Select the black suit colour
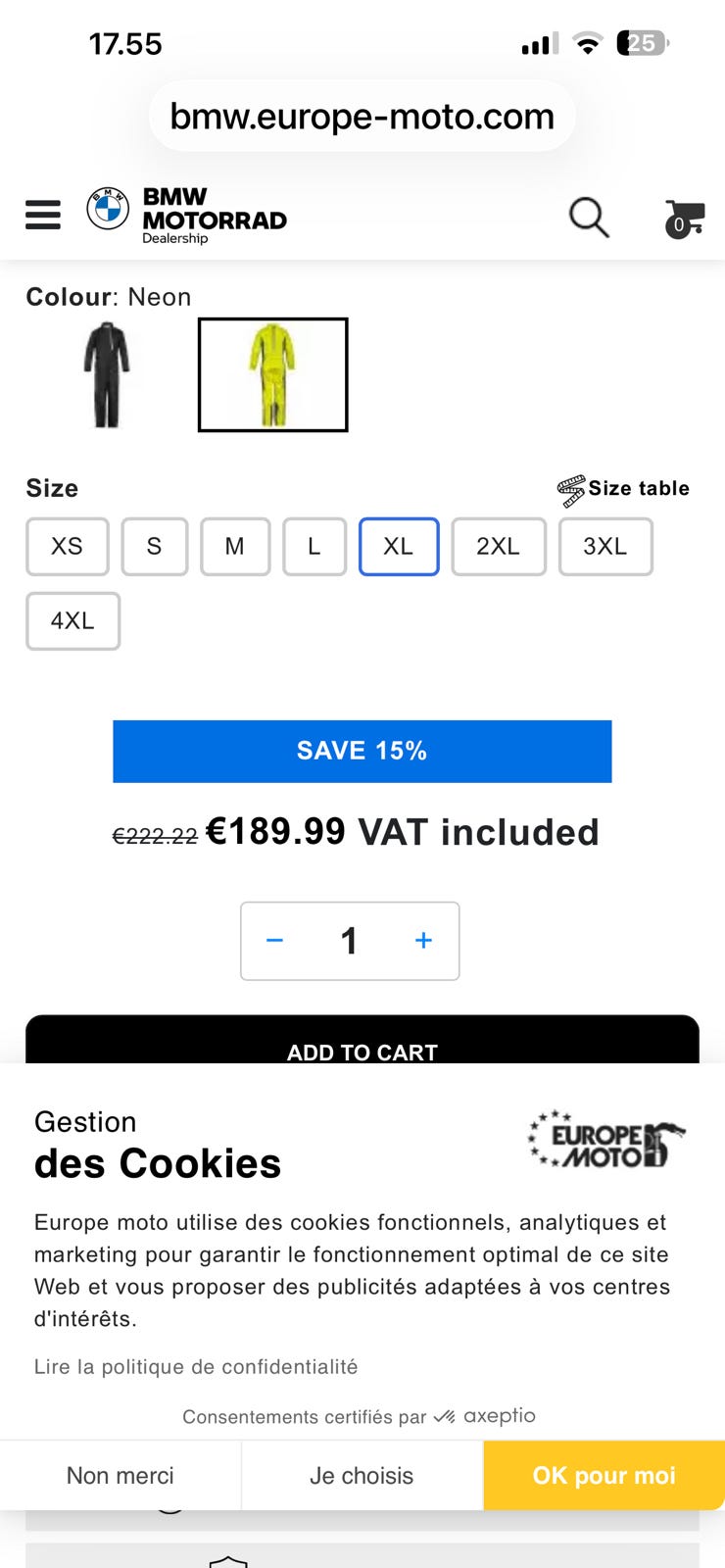The width and height of the screenshot is (725, 1568). click(106, 374)
